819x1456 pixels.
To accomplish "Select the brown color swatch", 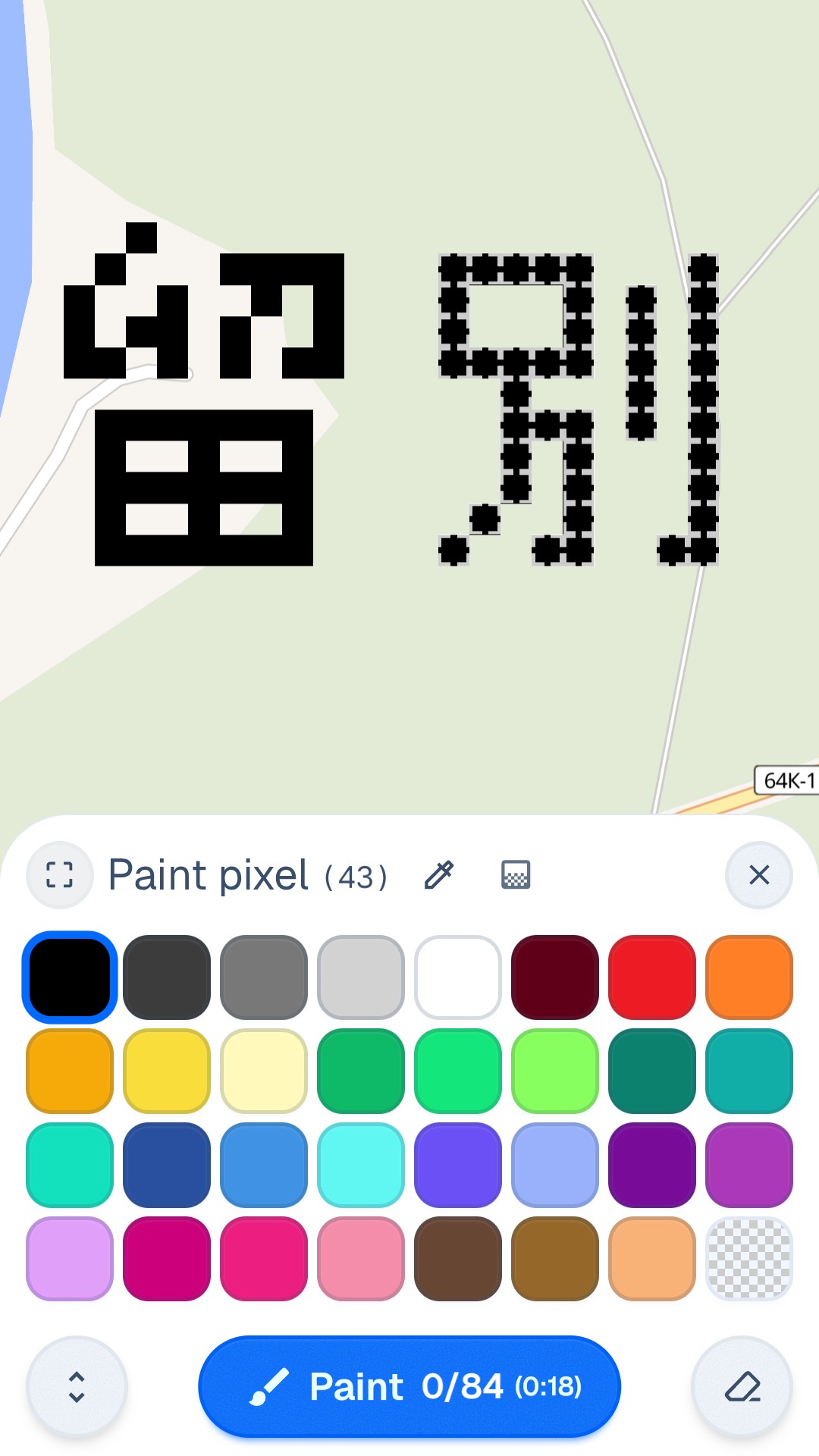I will click(458, 1259).
